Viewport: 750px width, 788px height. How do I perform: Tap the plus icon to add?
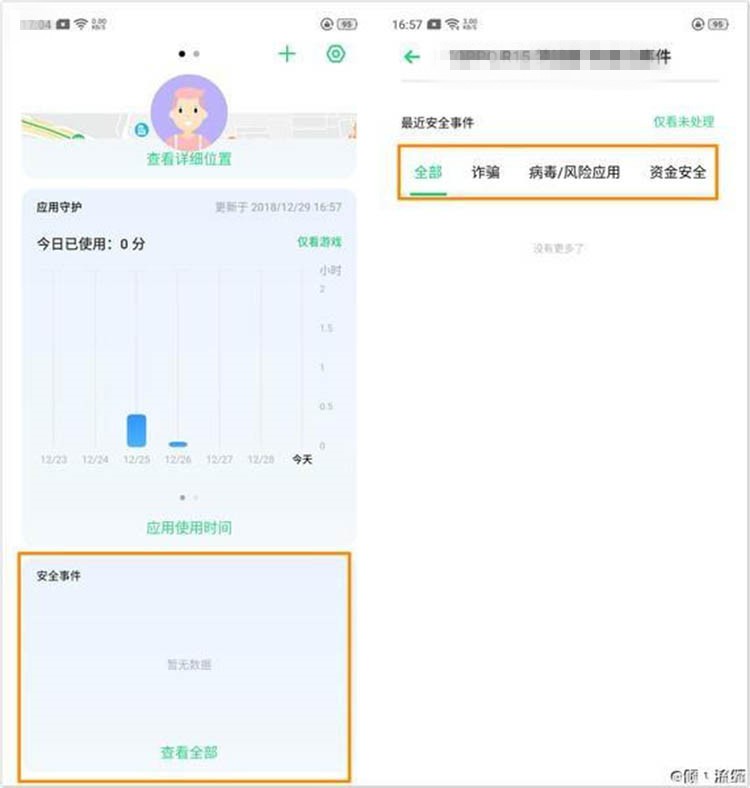click(287, 54)
